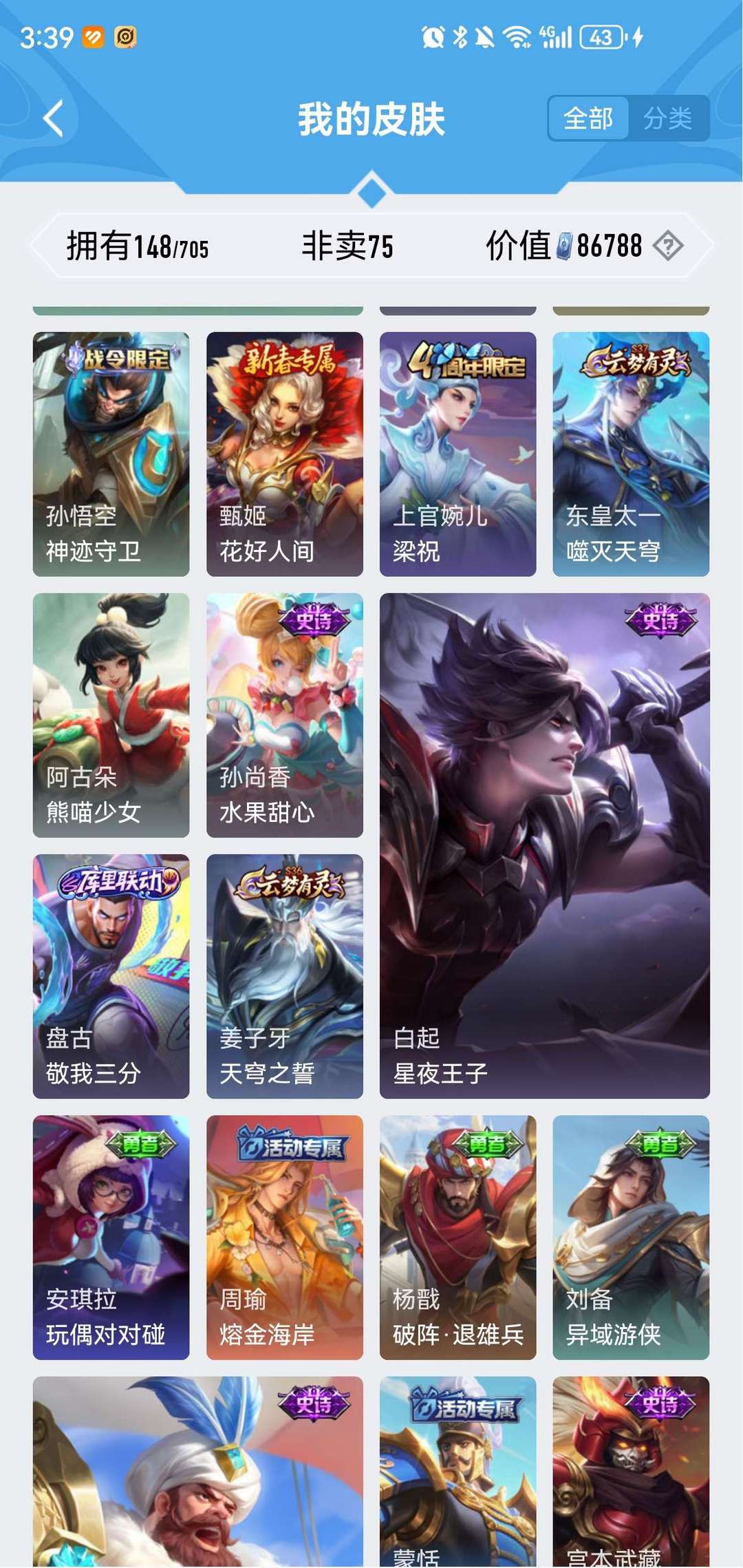
Task: Open 甄姬 花好人间 skin card
Action: [285, 454]
